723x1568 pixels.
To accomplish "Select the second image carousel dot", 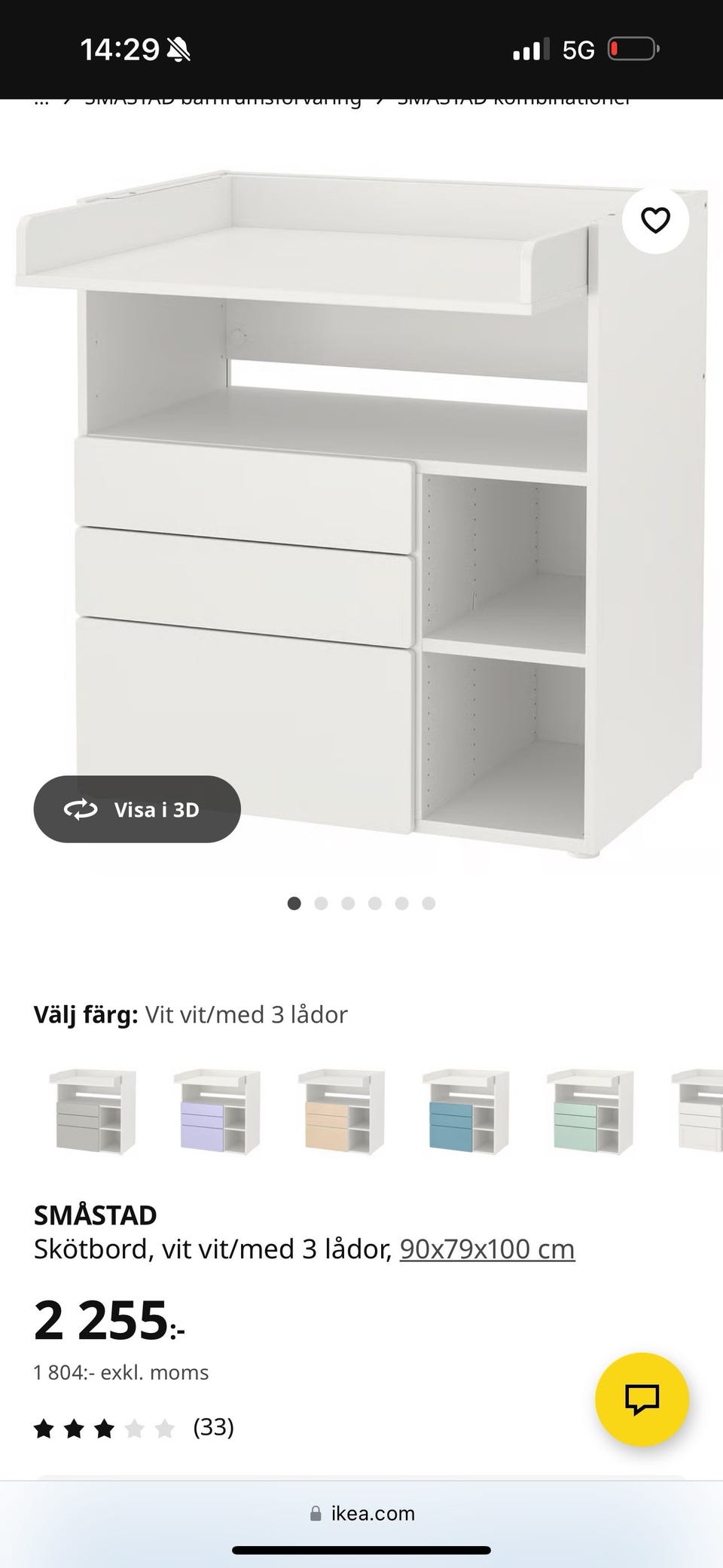I will click(x=321, y=903).
